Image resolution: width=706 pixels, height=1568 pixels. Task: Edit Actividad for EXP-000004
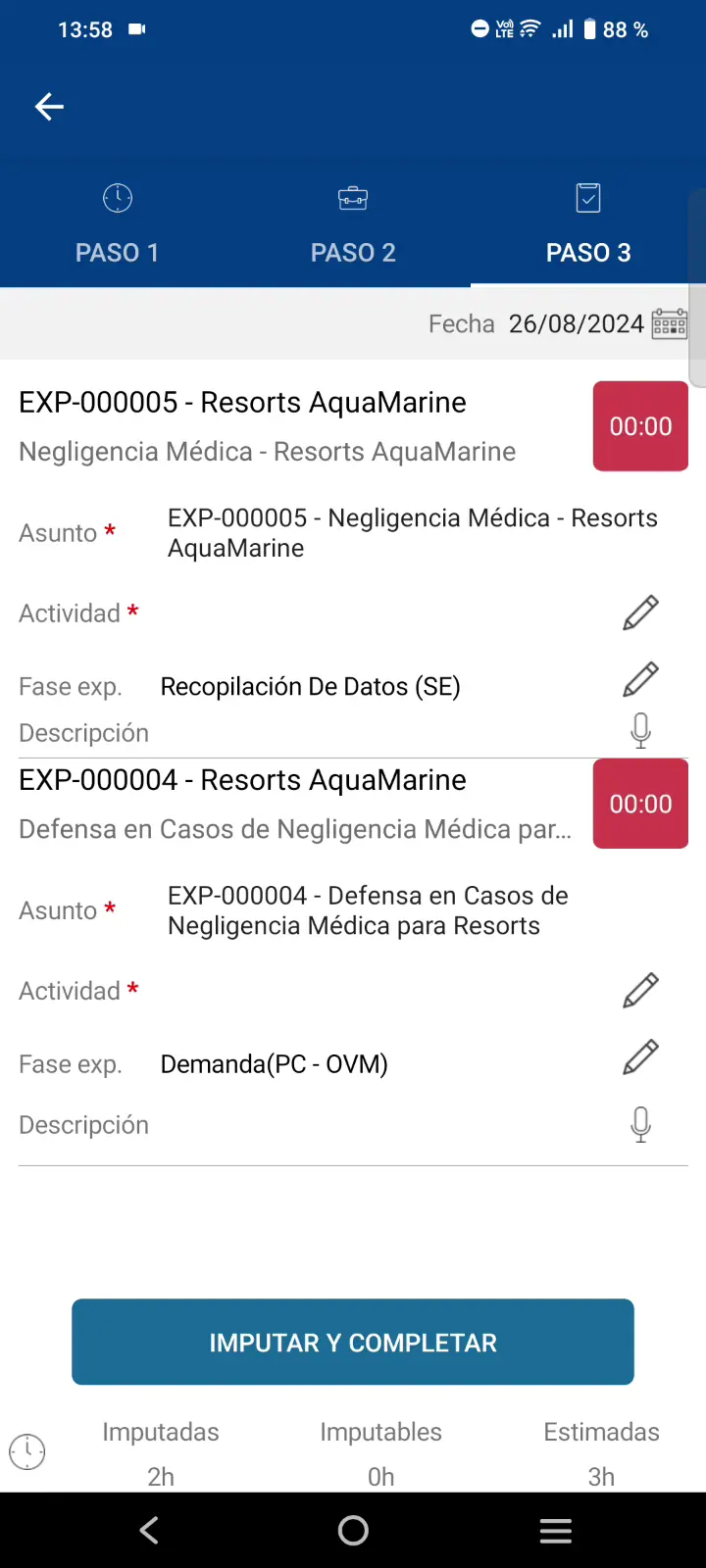(640, 991)
